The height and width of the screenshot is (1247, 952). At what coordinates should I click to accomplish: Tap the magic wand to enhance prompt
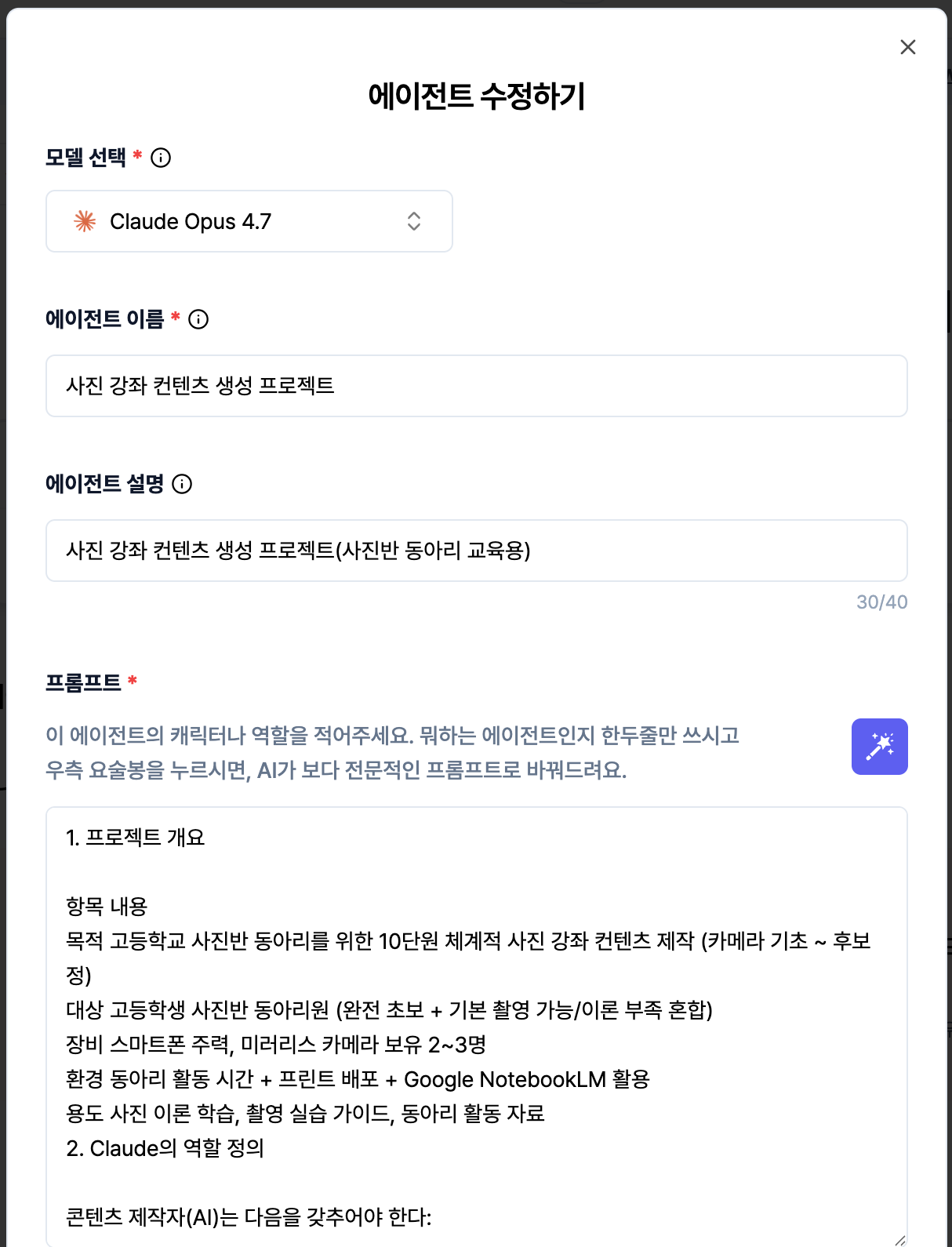pos(879,747)
